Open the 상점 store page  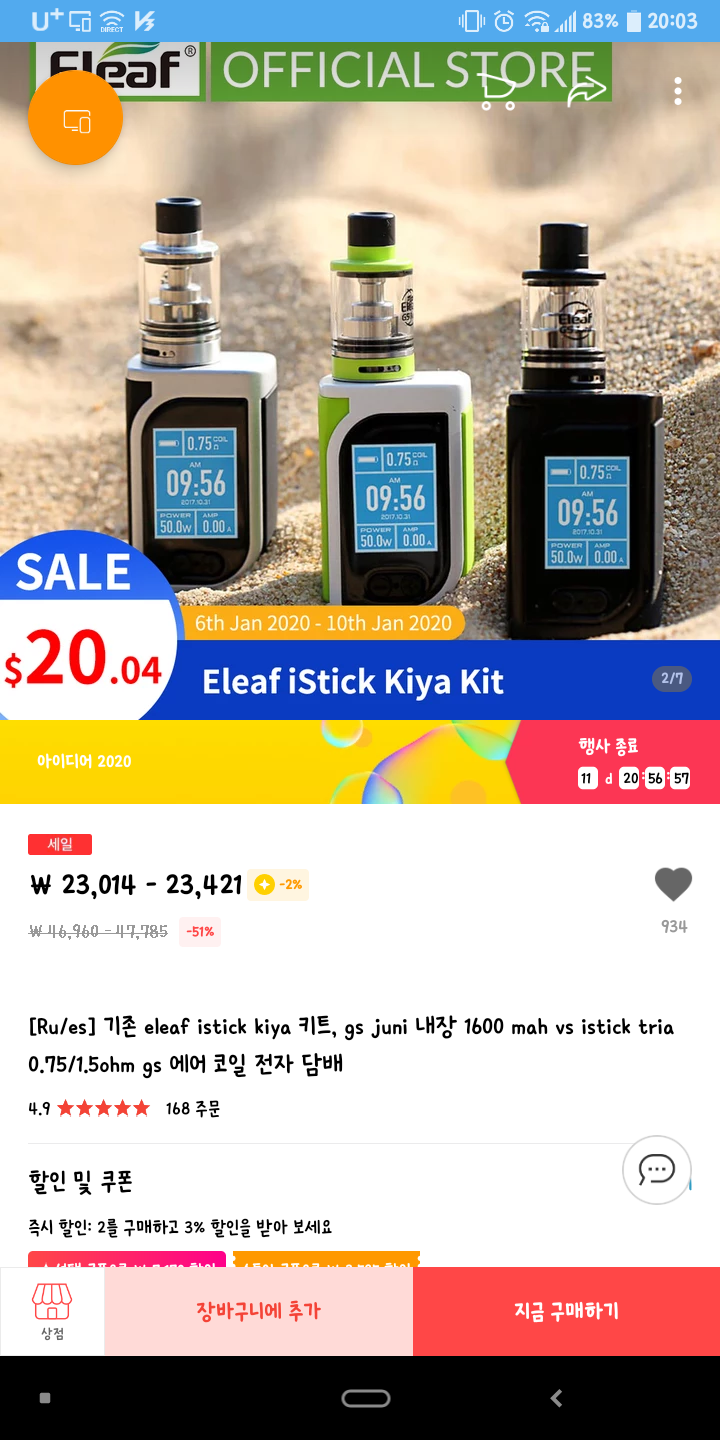click(x=52, y=1311)
